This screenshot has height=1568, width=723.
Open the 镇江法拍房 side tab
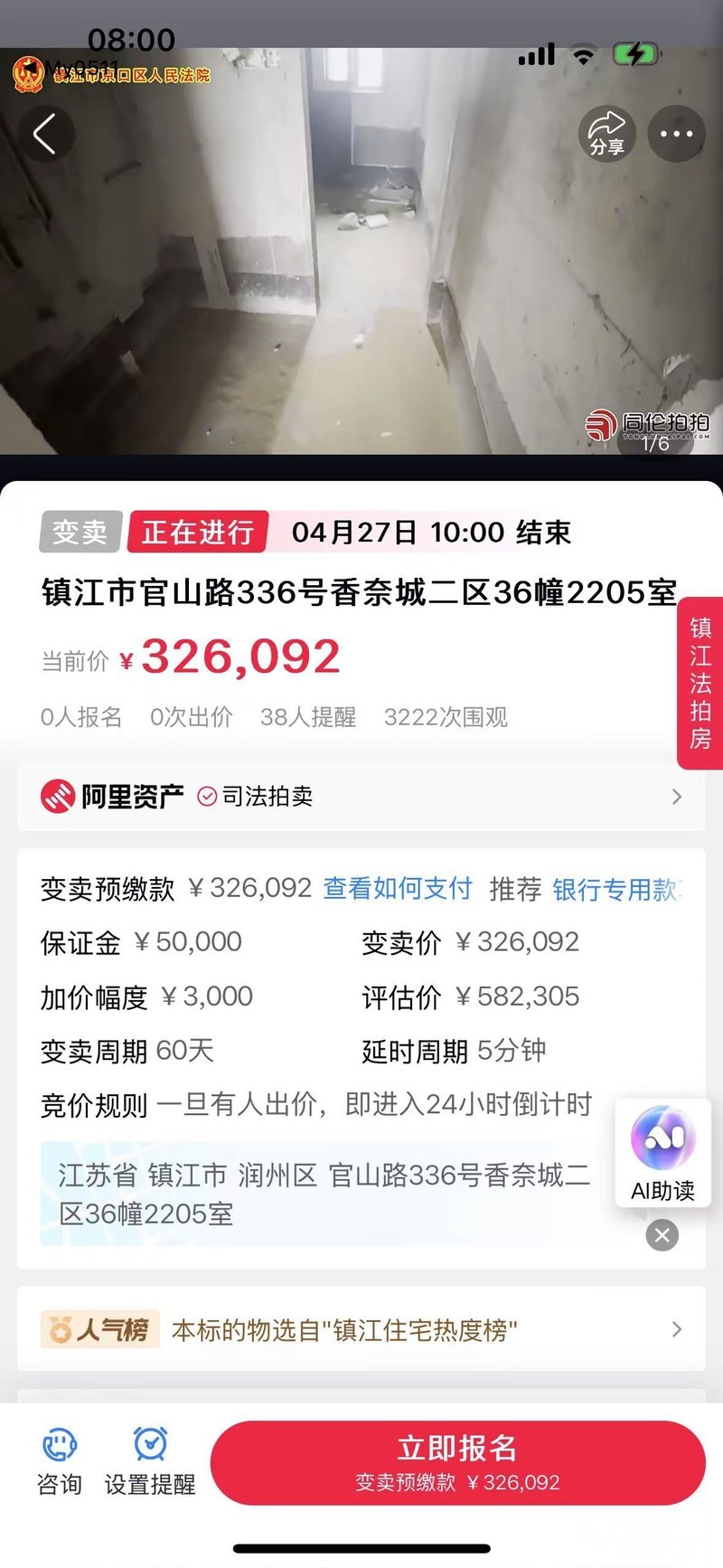[700, 683]
